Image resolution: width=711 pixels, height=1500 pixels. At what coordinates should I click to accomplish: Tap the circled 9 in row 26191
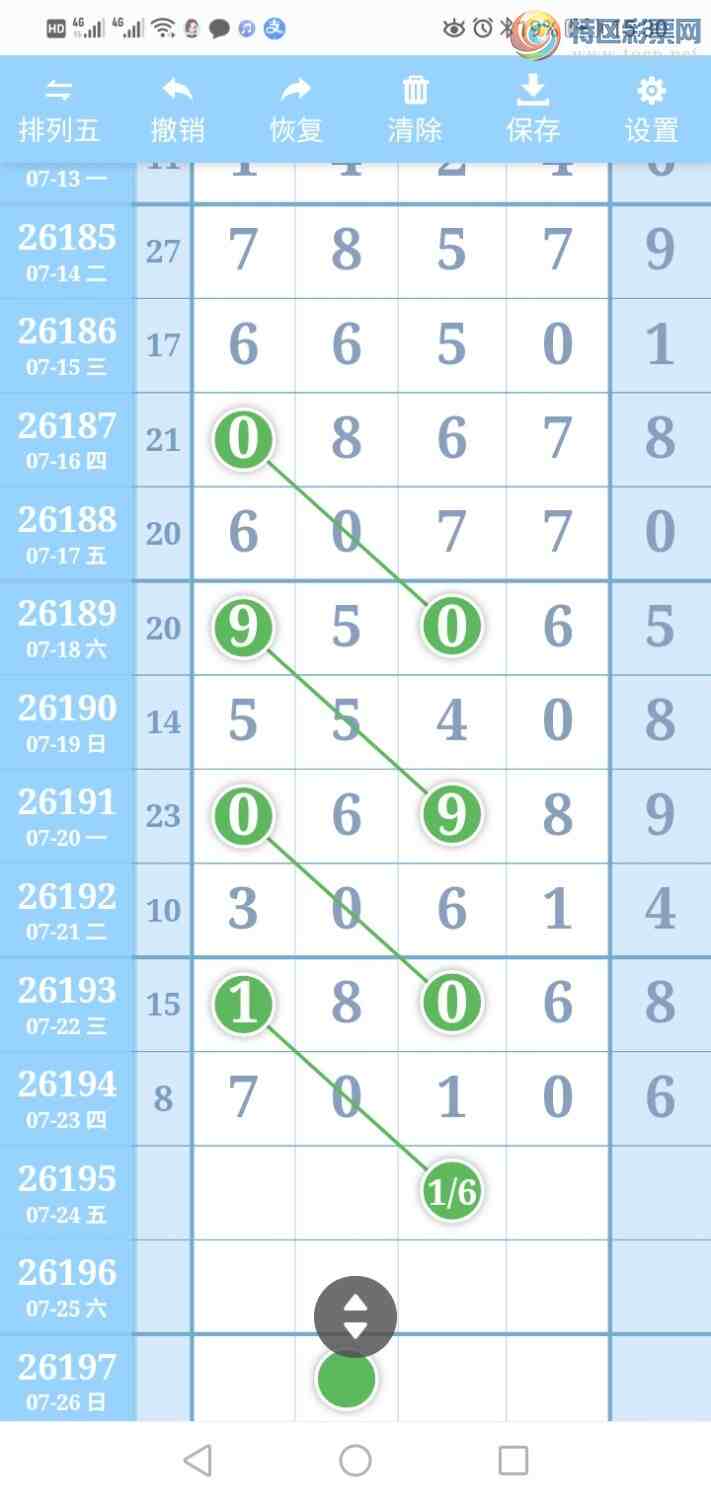pyautogui.click(x=451, y=815)
